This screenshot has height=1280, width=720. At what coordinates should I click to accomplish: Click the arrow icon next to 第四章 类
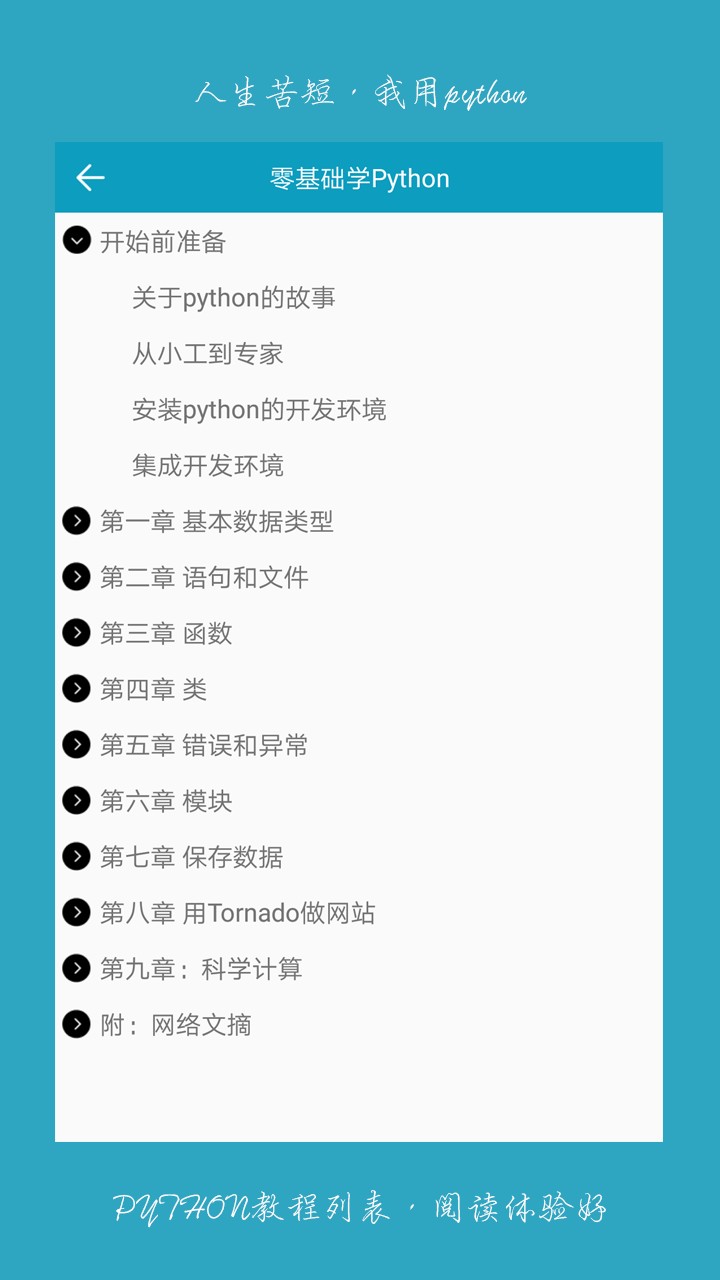(76, 689)
